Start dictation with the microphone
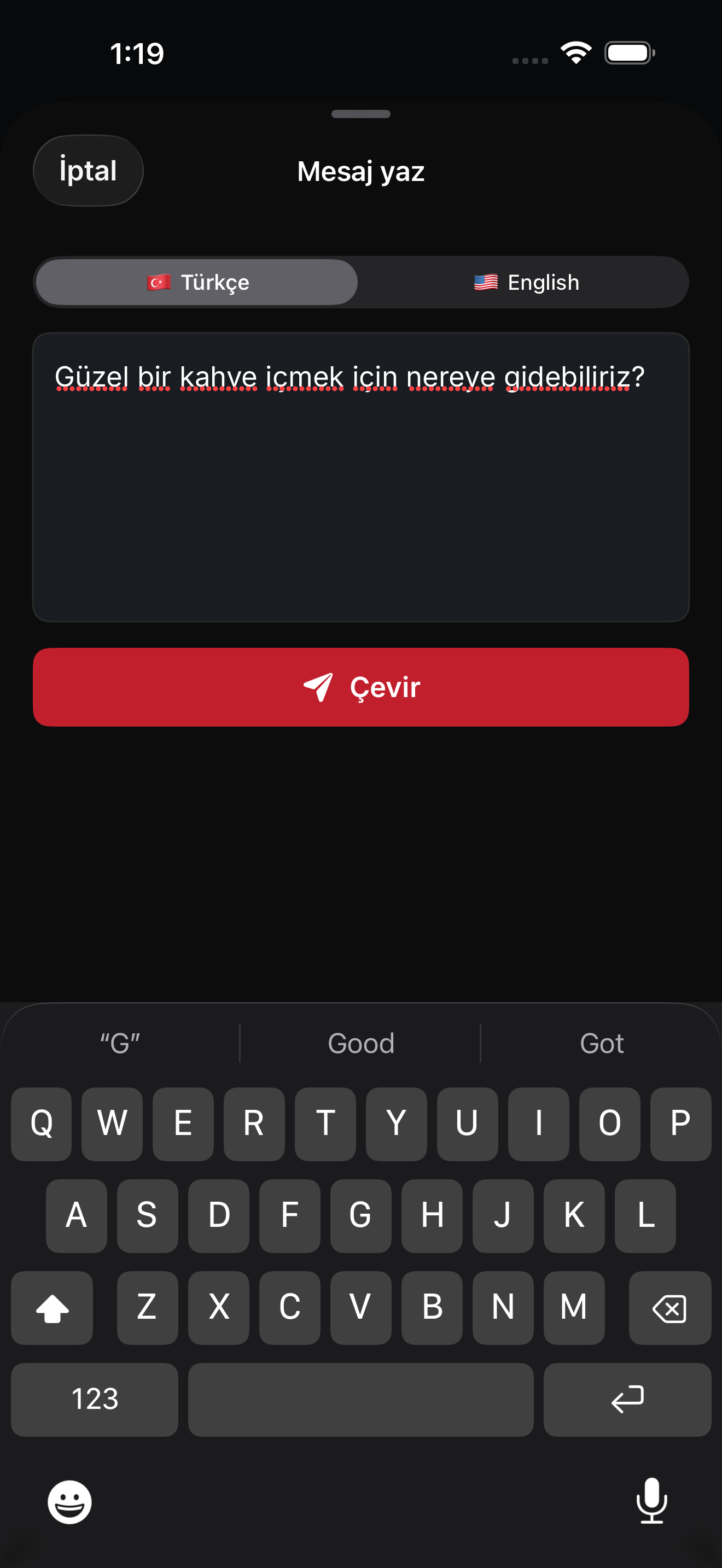The height and width of the screenshot is (1568, 722). (x=652, y=1501)
